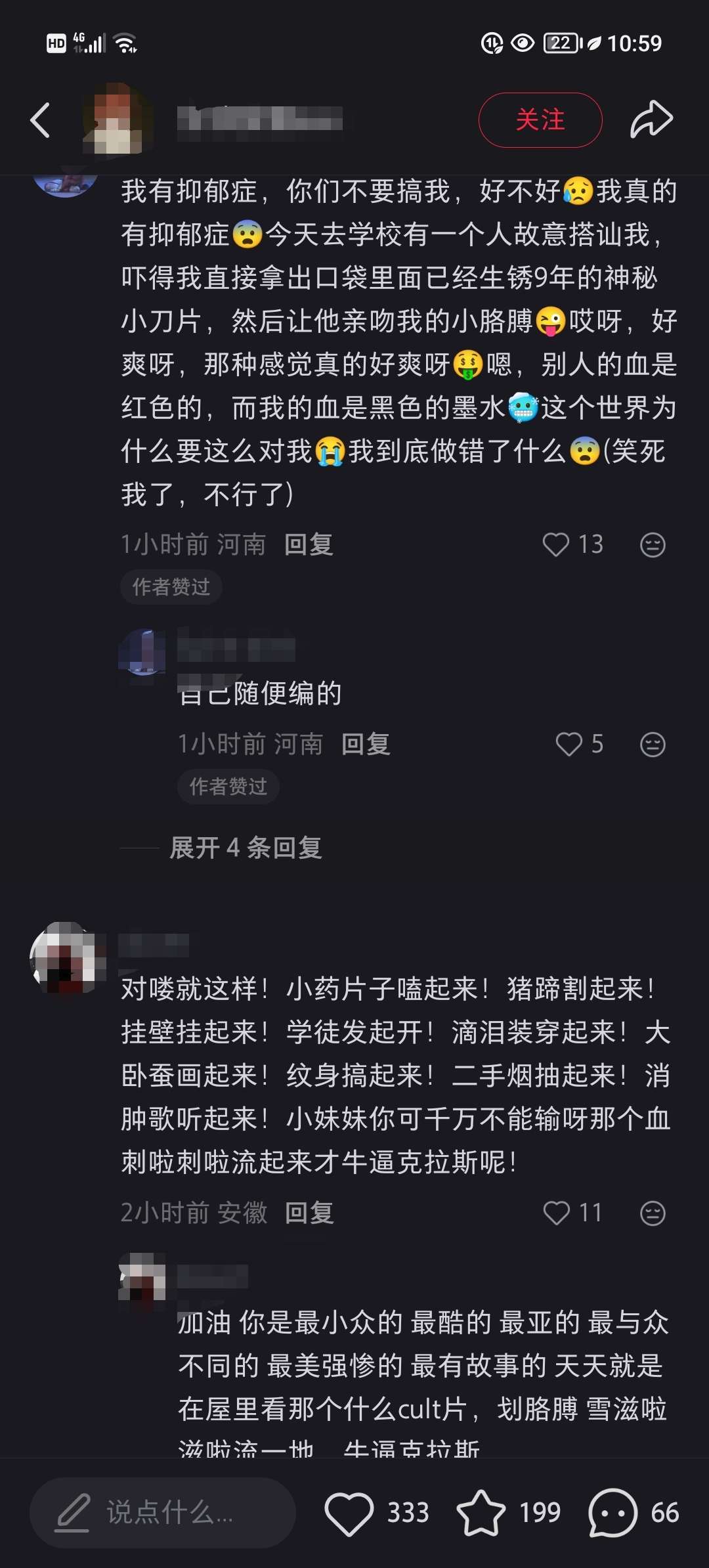
Task: Like the comment with 5 likes
Action: tap(569, 744)
